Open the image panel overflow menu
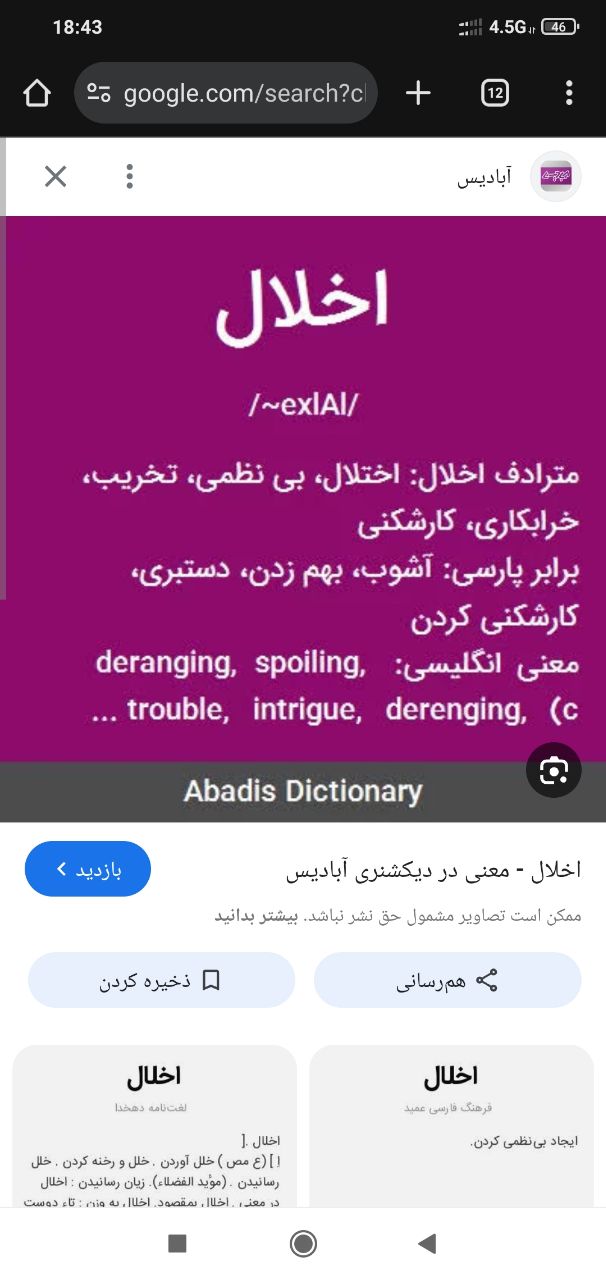 pos(129,177)
